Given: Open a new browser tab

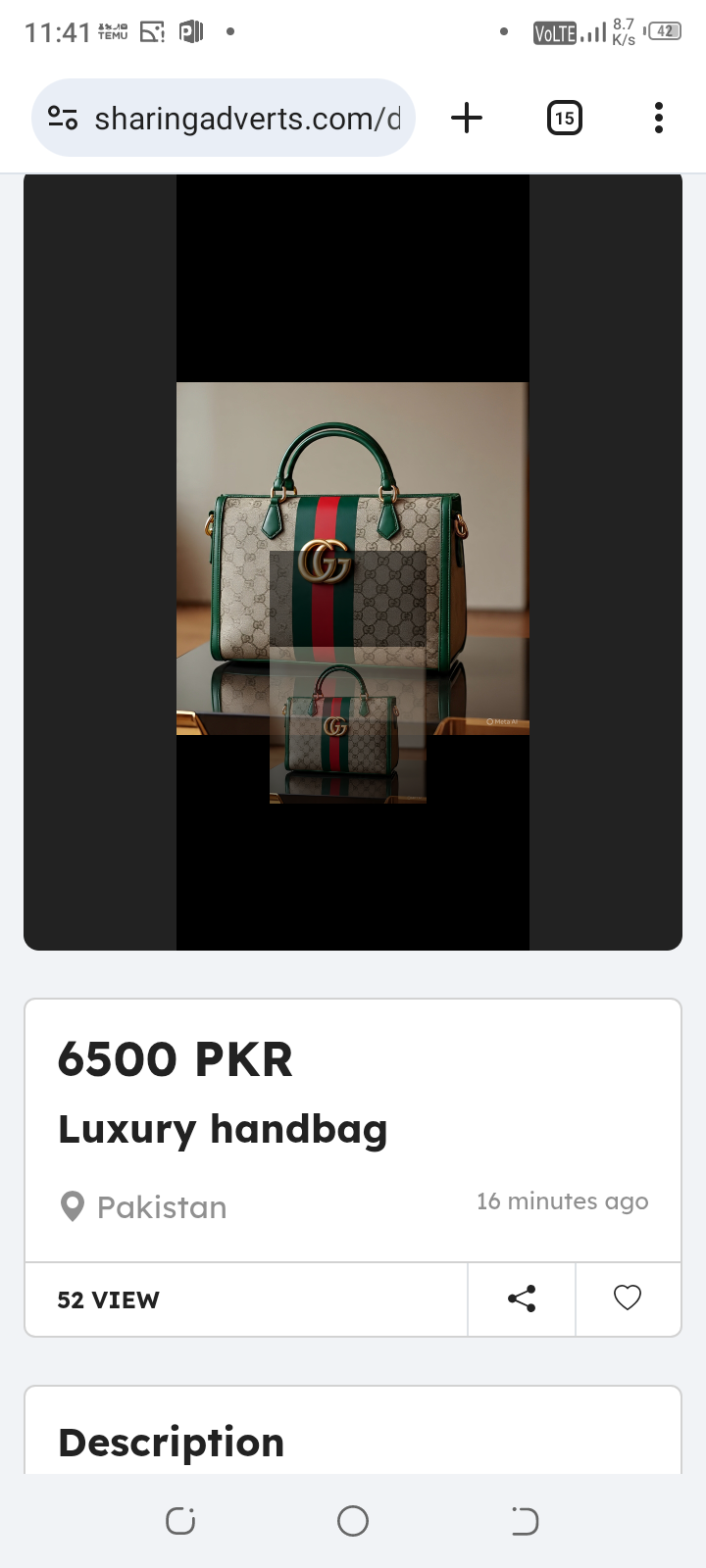Looking at the screenshot, I should point(467,119).
